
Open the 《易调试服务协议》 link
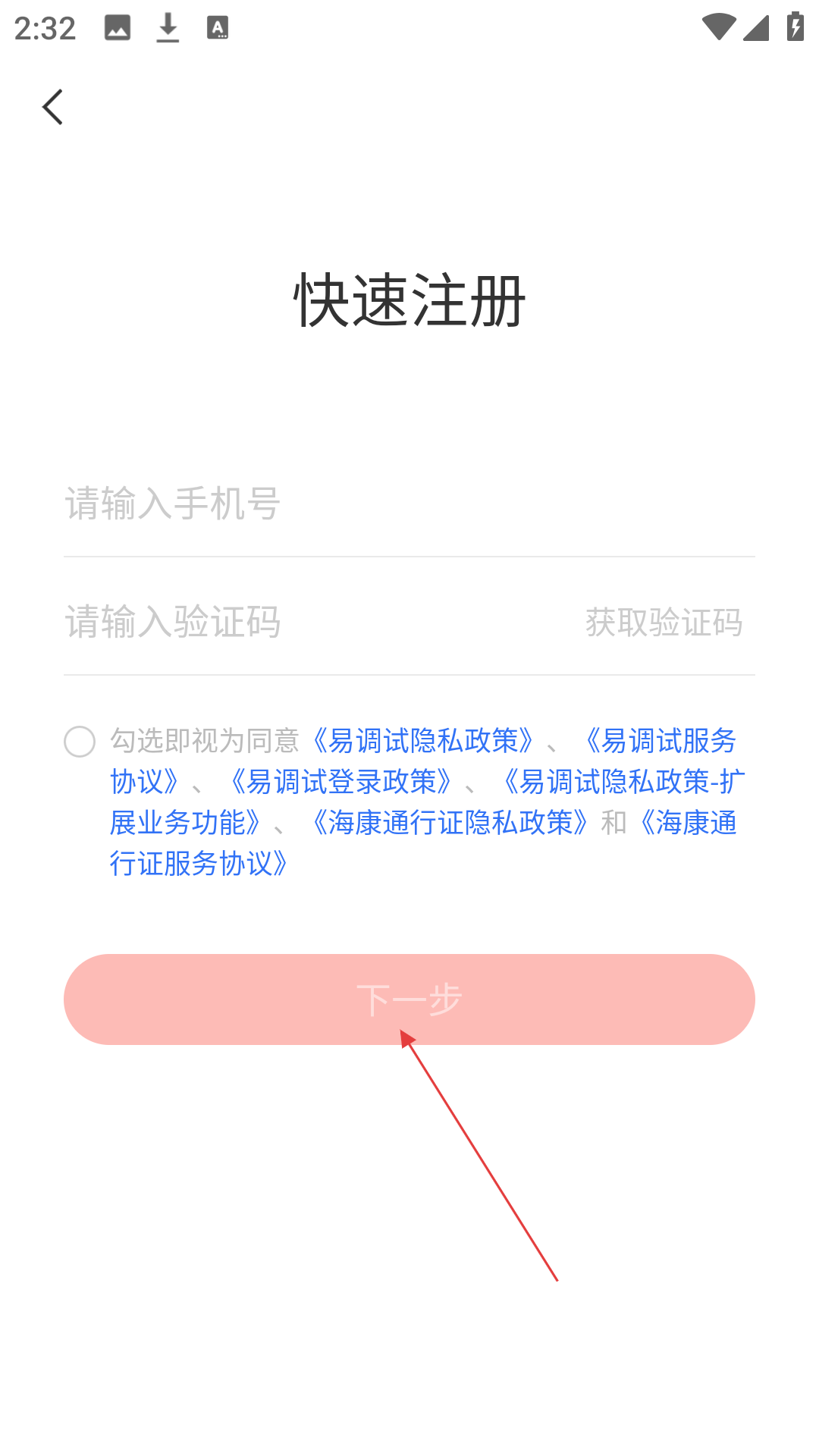click(x=660, y=741)
